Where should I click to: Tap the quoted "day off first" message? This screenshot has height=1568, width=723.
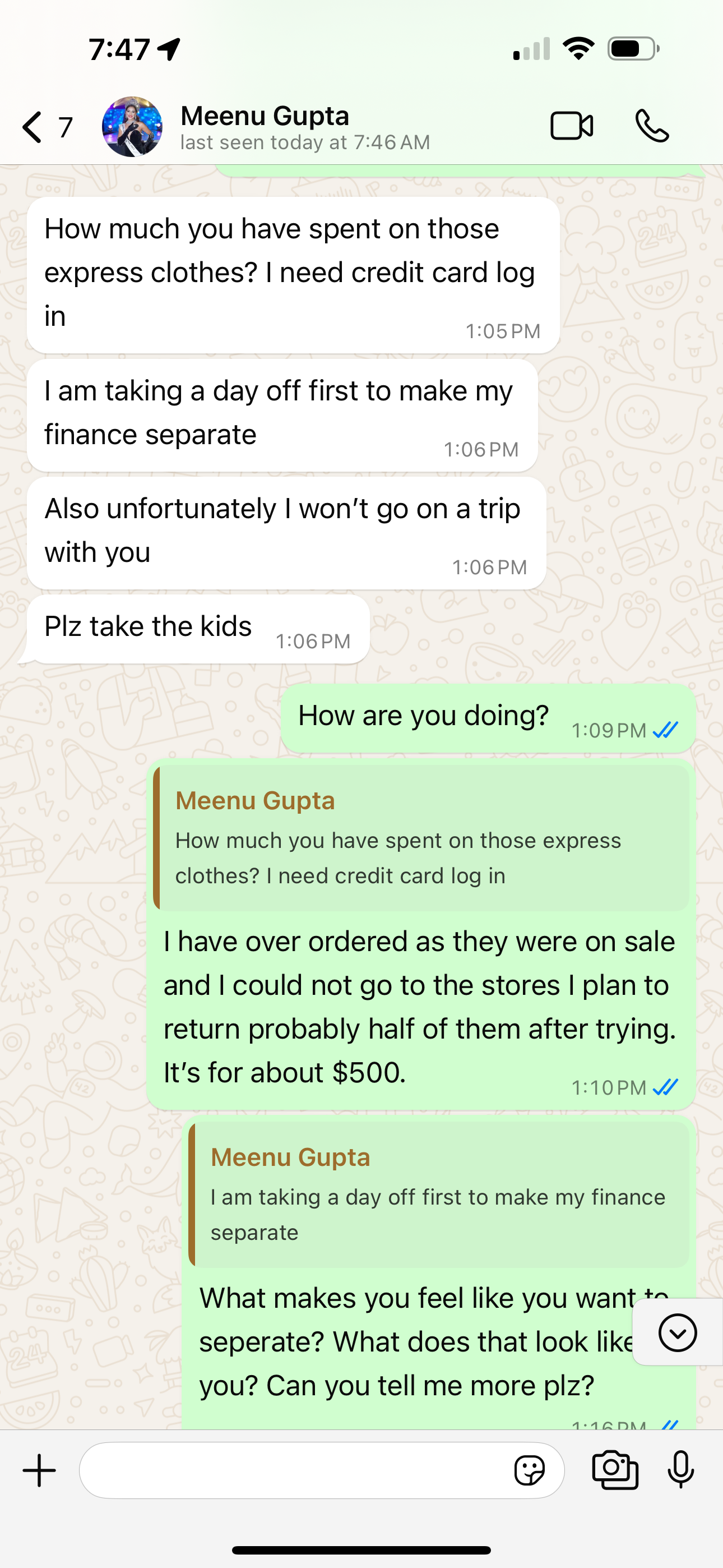[439, 1195]
